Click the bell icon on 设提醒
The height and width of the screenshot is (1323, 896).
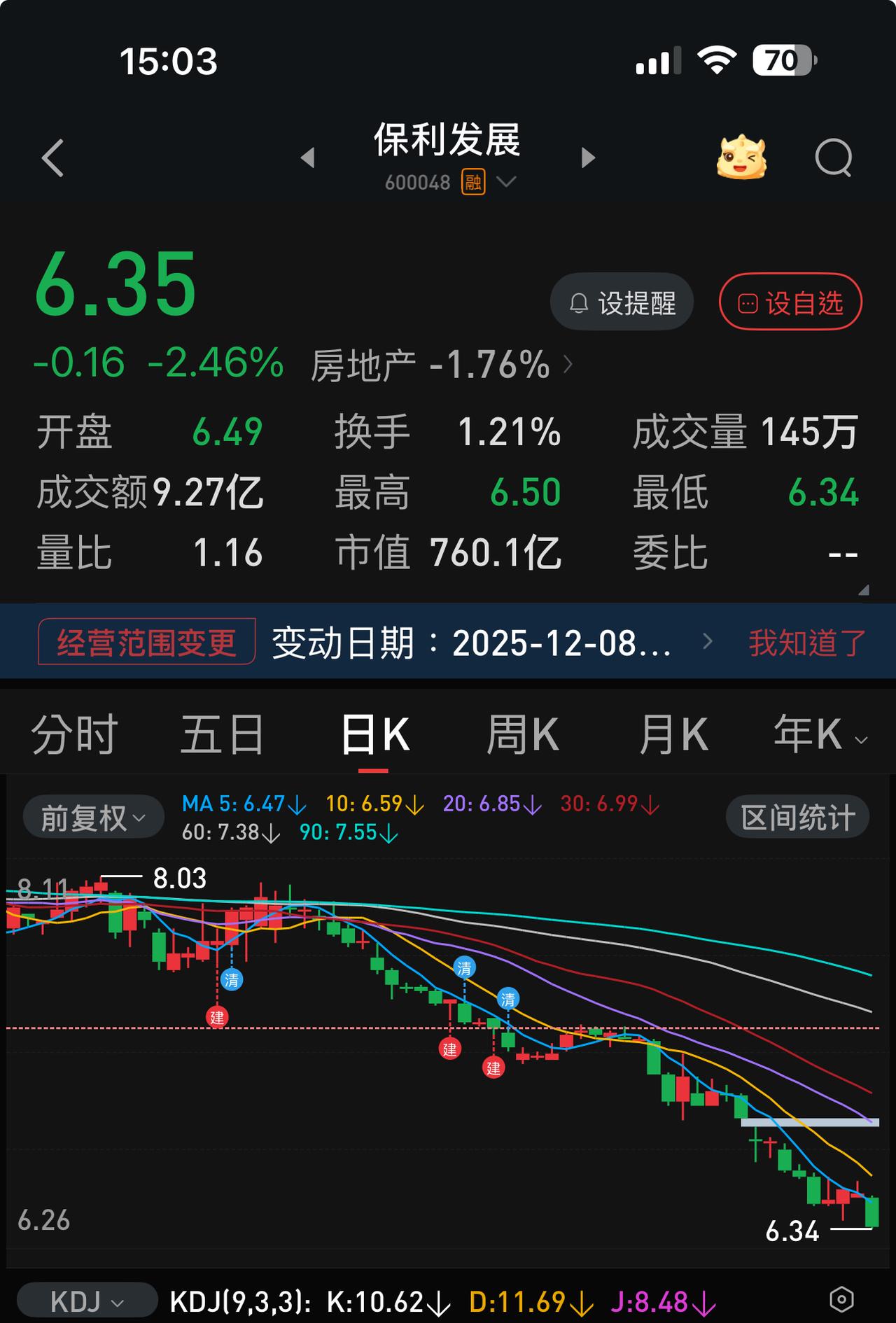point(579,301)
